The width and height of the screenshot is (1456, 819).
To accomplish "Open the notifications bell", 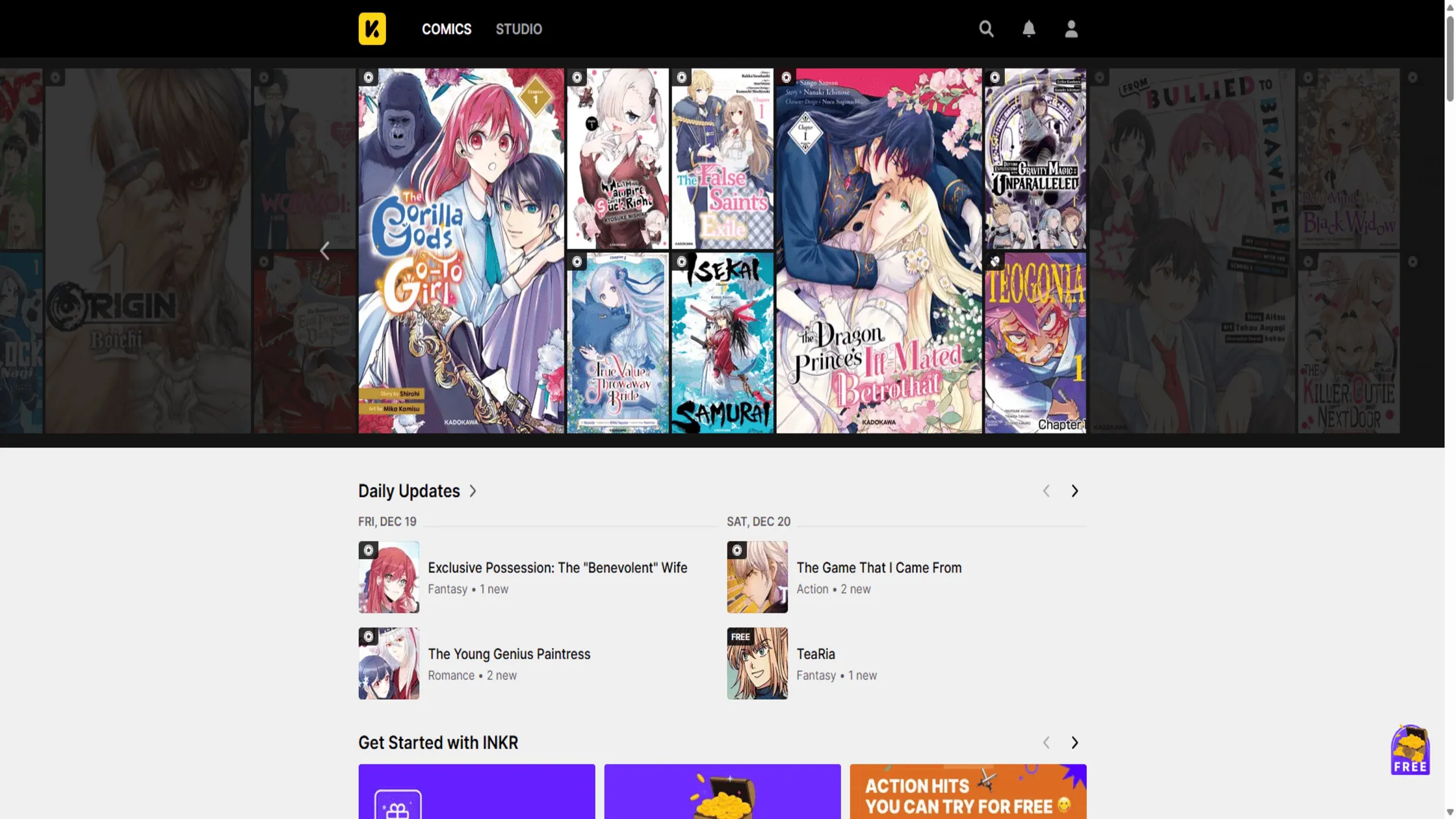I will (x=1028, y=29).
